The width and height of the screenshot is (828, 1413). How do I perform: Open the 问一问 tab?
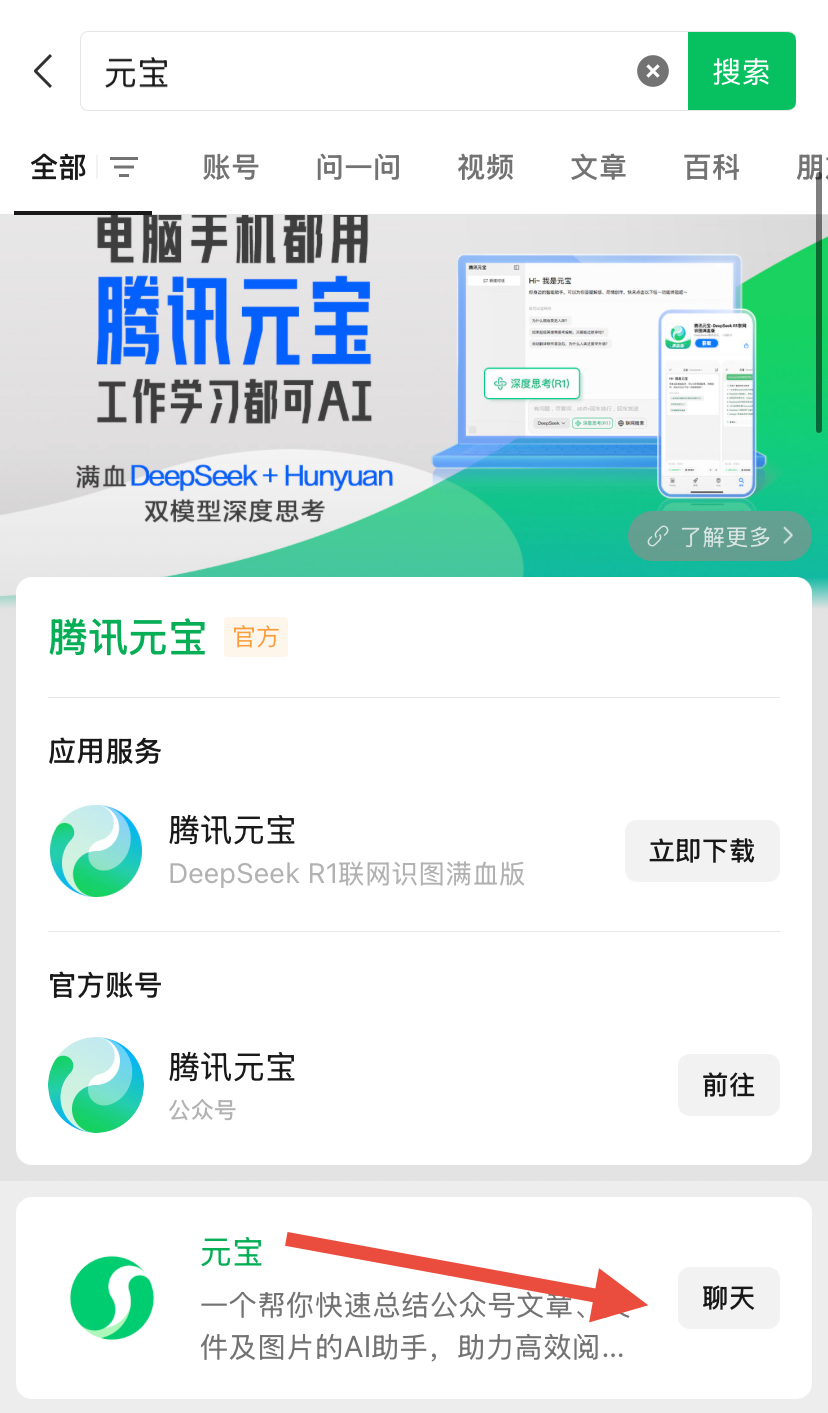pos(357,169)
